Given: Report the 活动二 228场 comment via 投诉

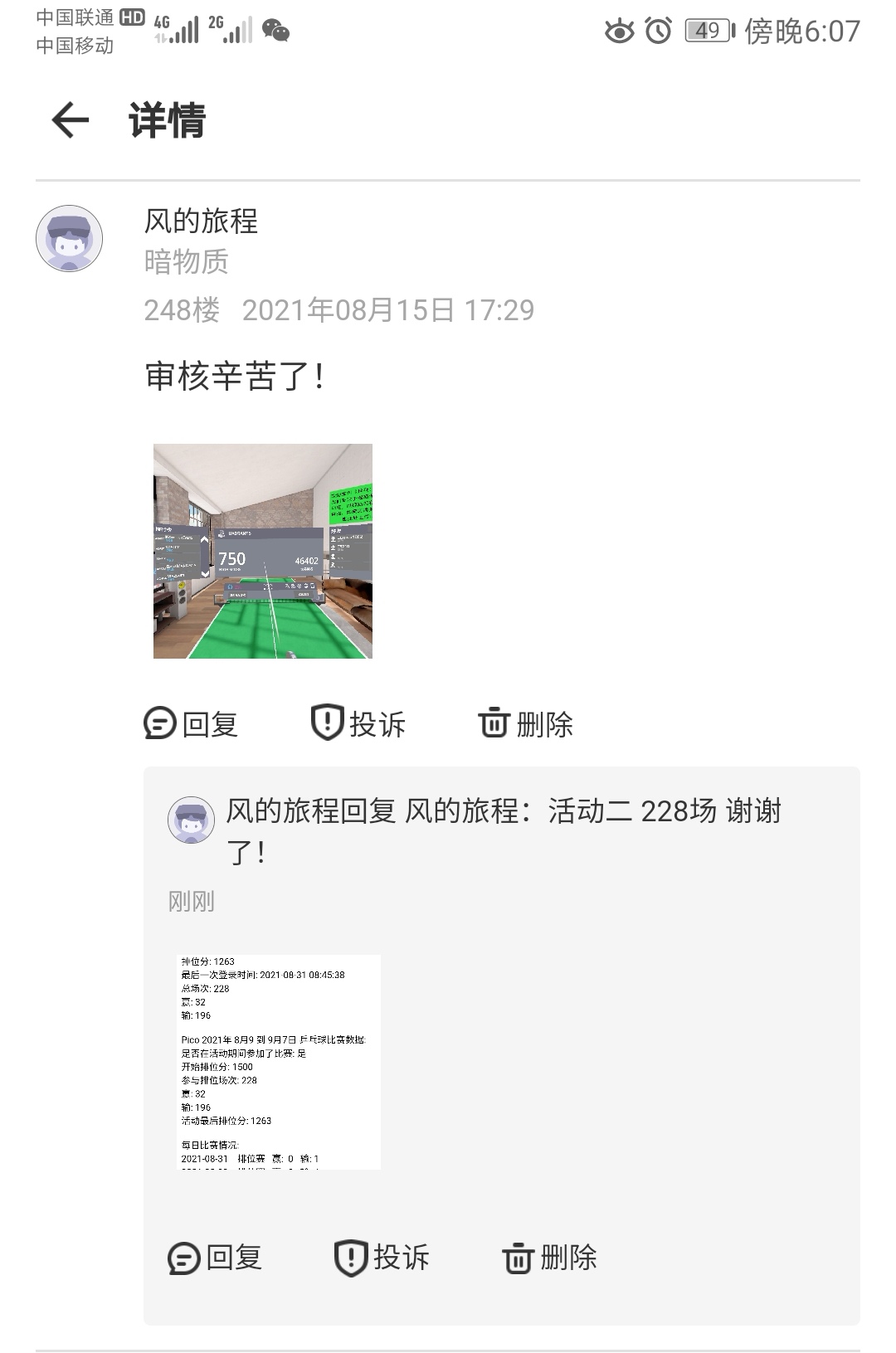Looking at the screenshot, I should pos(382,1258).
